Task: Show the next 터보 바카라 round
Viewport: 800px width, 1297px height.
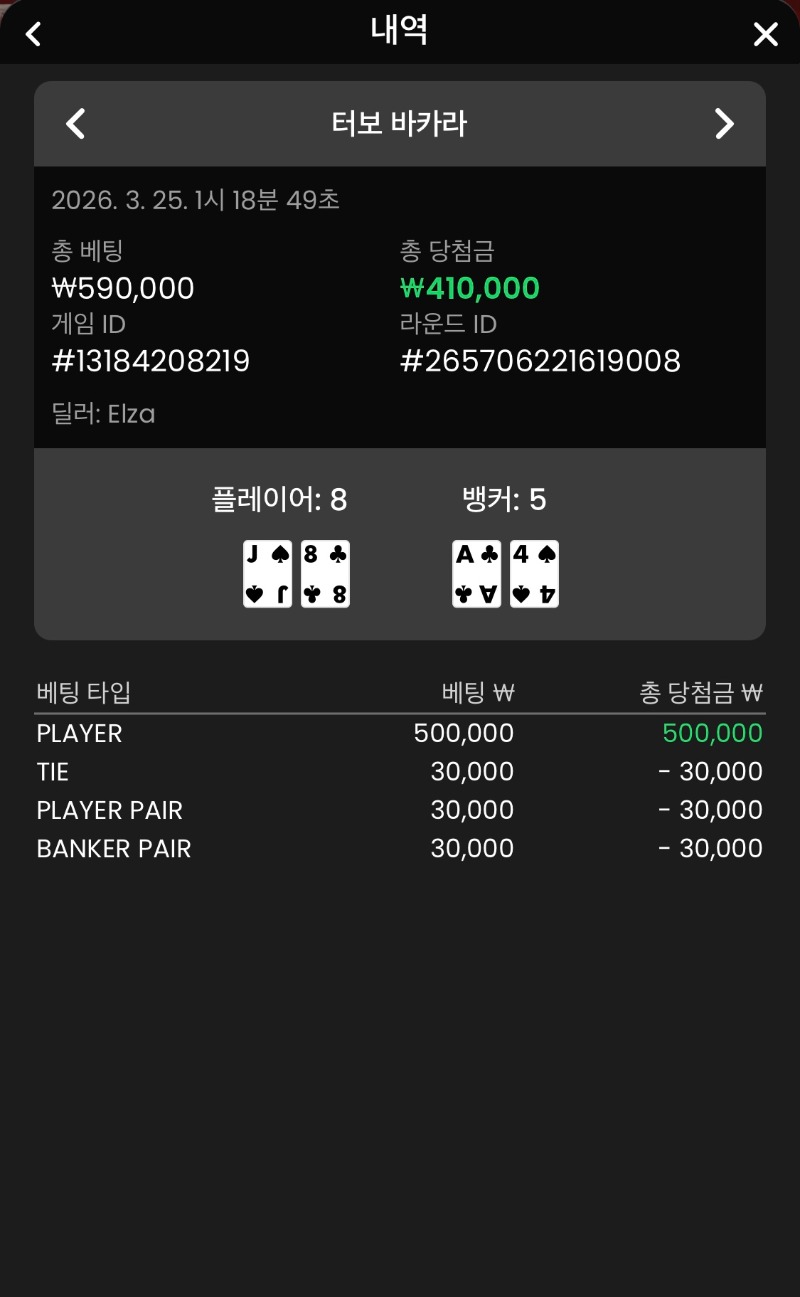Action: 724,124
